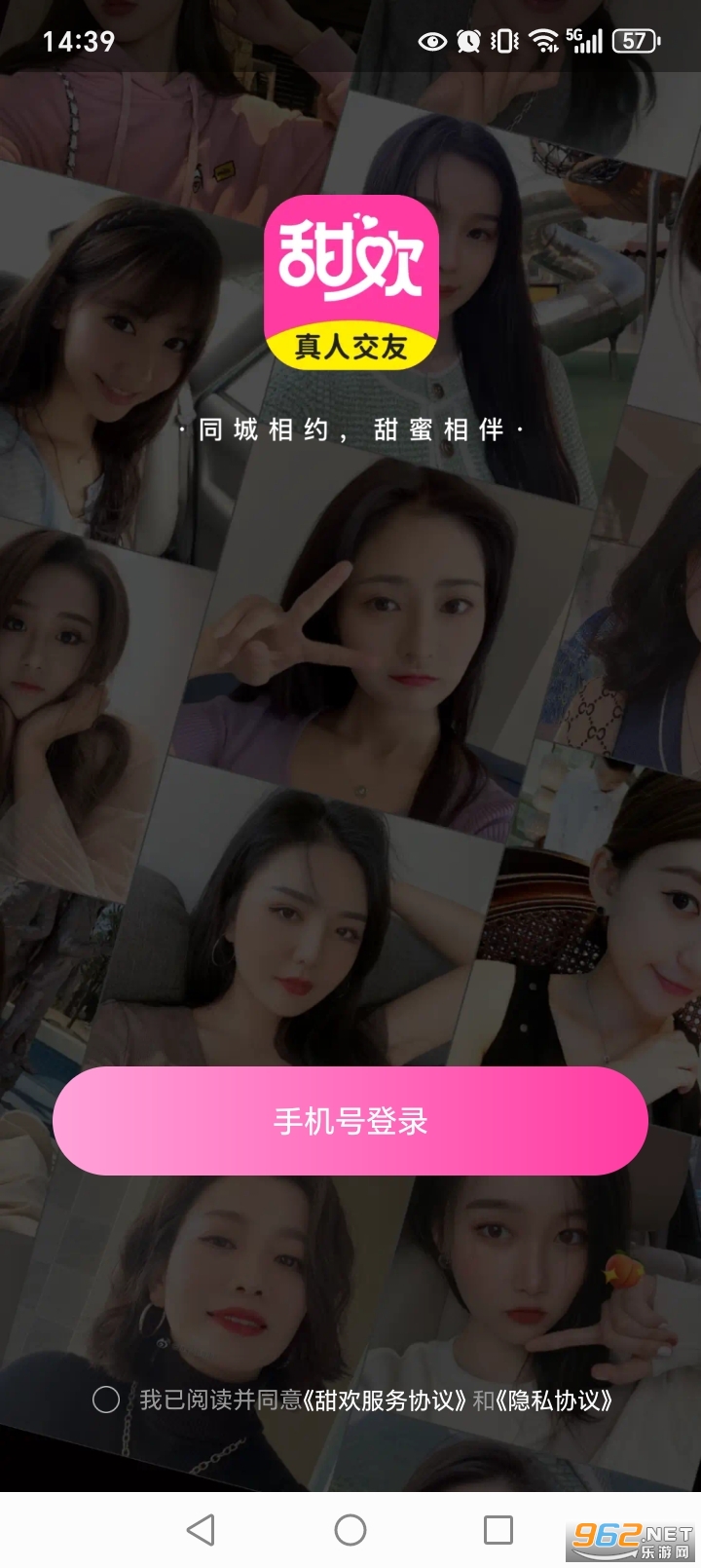Image resolution: width=701 pixels, height=1568 pixels.
Task: Open the 隐私协议 link
Action: 555,1400
